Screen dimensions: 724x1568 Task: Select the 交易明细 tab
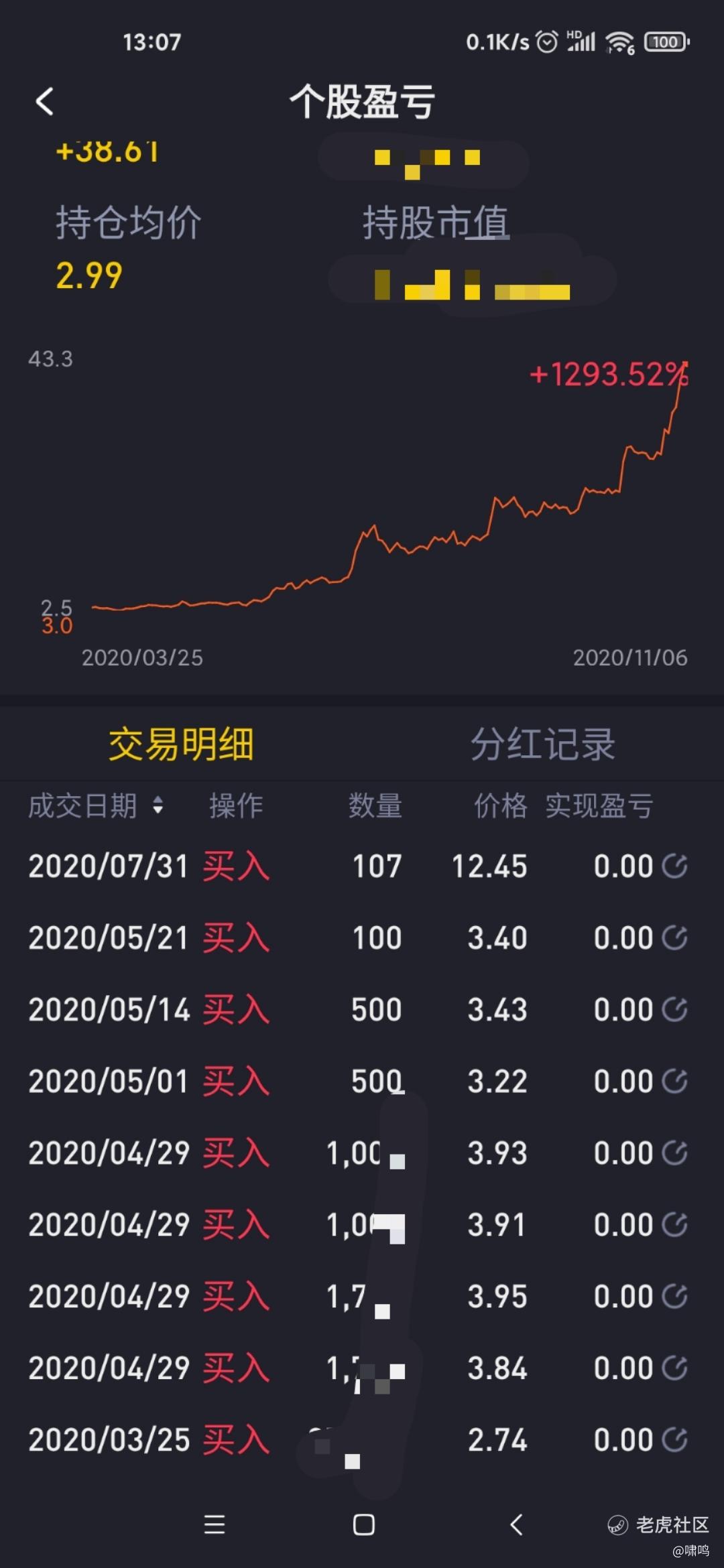click(181, 744)
